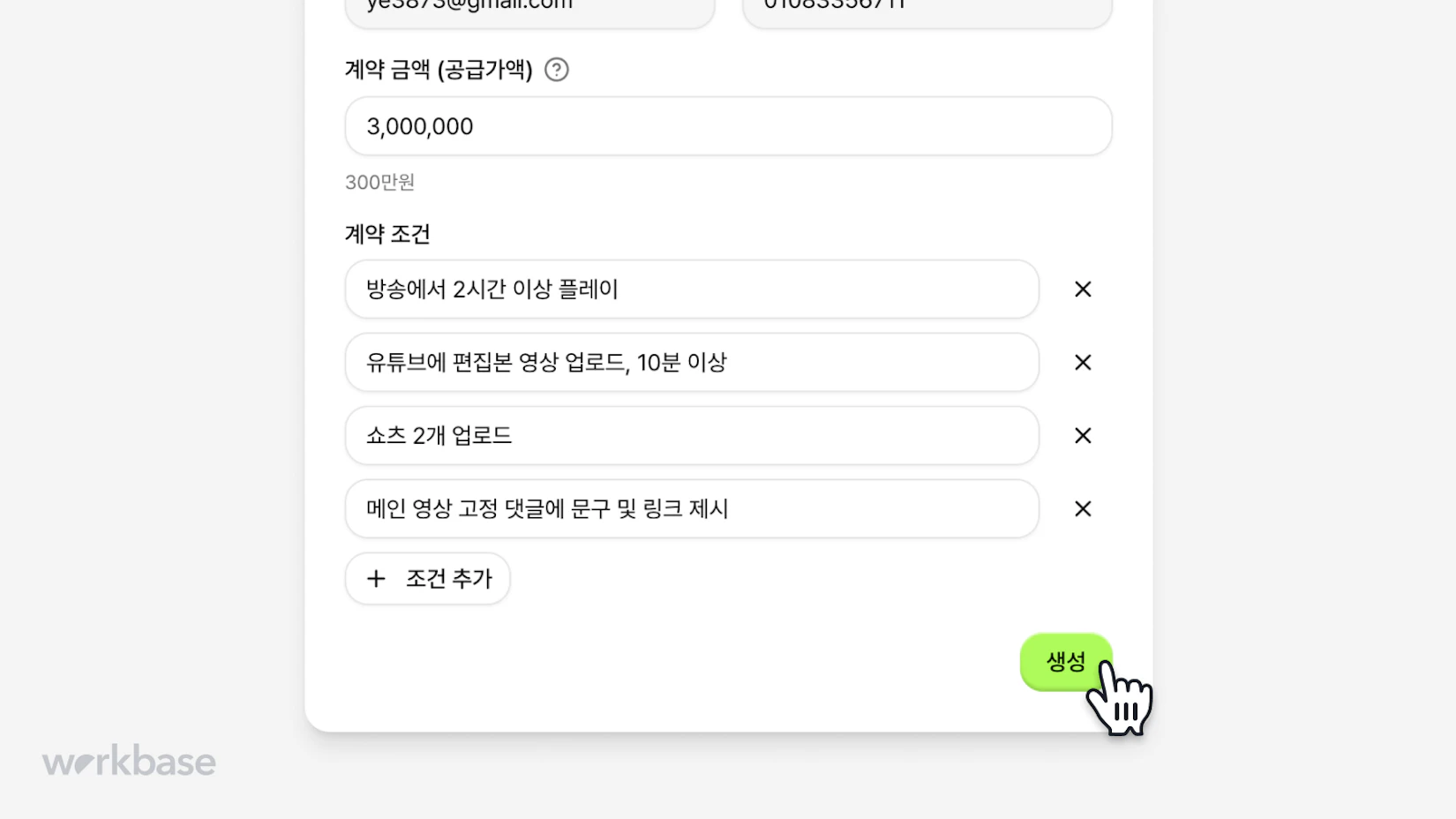
Task: Edit the 쇼츠 2개 업로드 field
Action: (x=691, y=436)
